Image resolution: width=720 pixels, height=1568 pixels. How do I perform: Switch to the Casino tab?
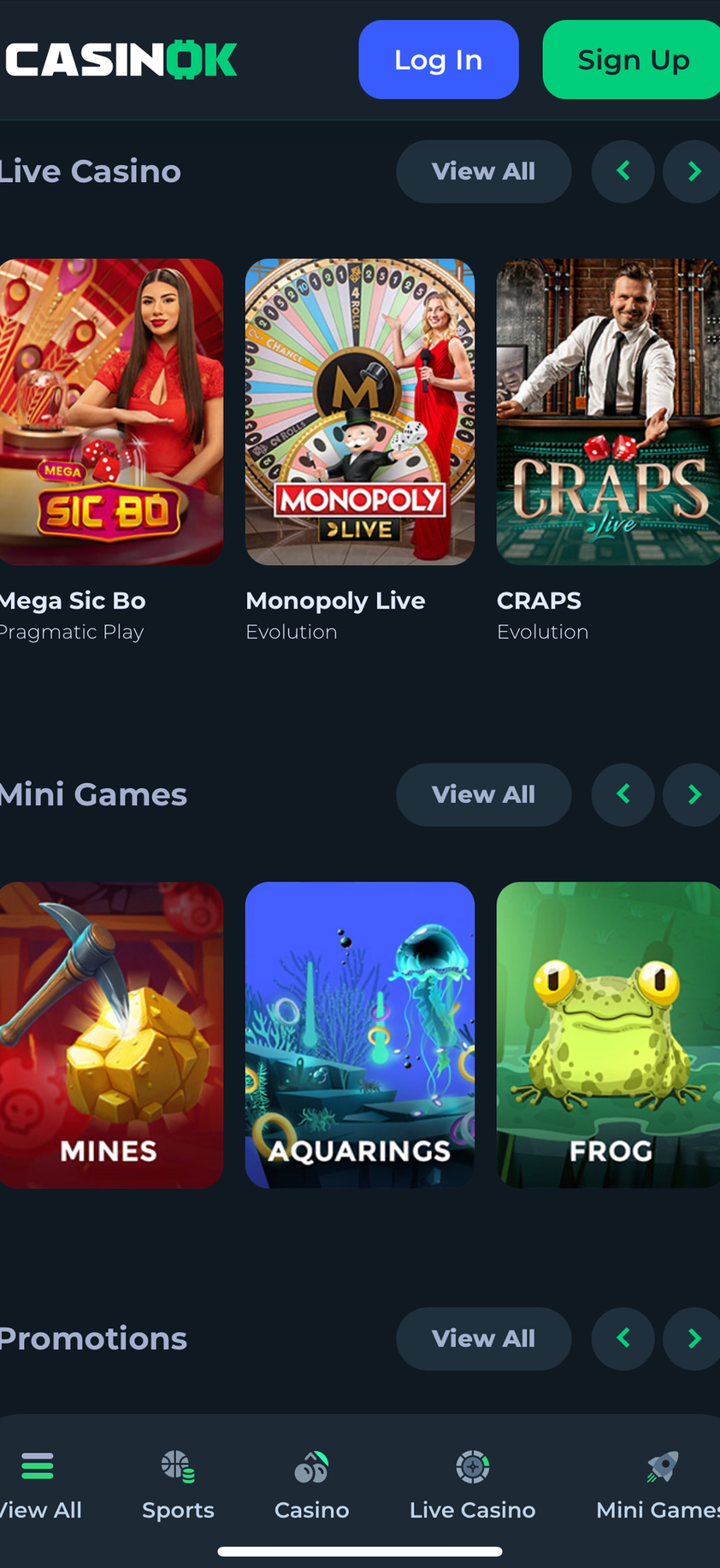(311, 1486)
